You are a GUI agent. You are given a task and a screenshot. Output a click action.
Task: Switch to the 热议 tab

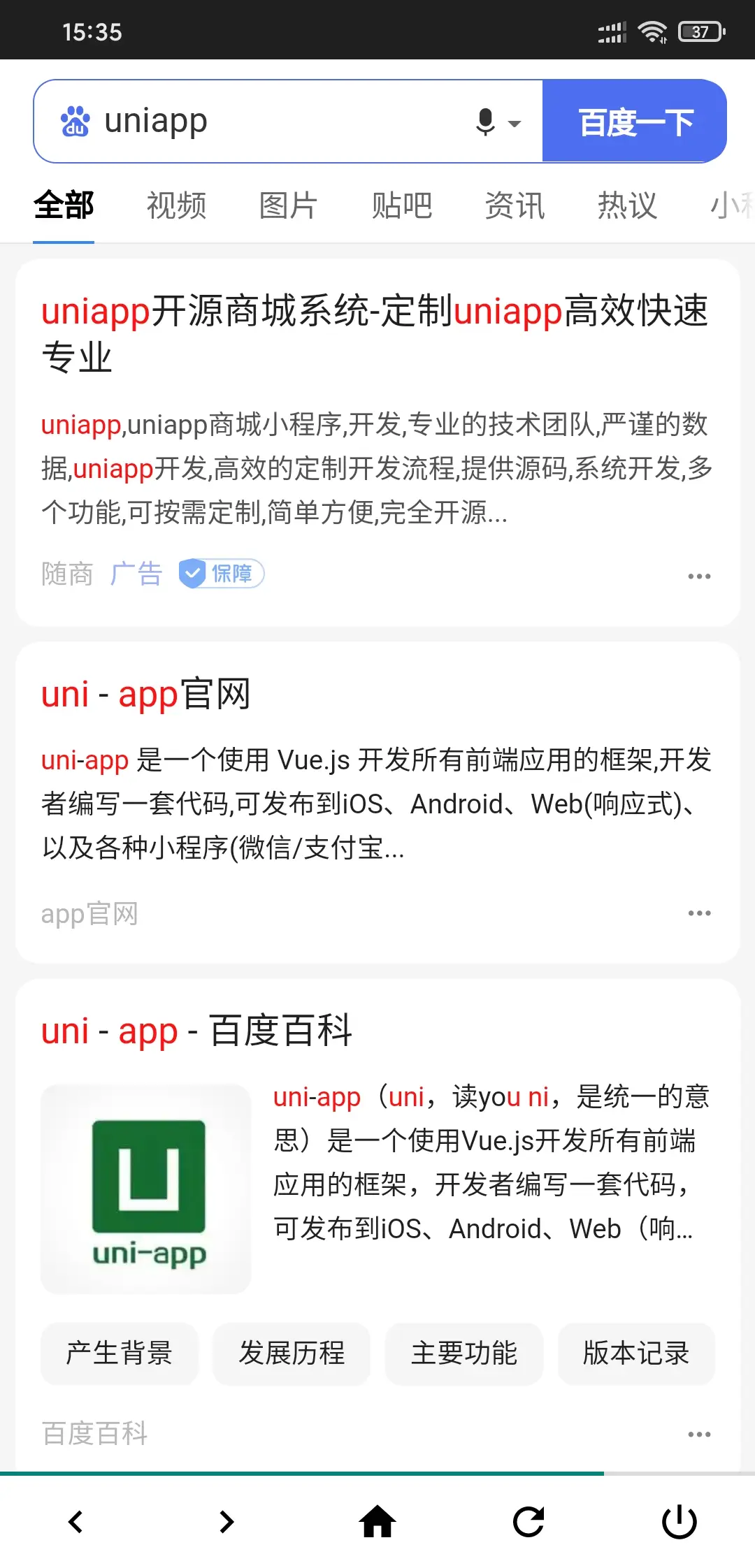pos(627,206)
